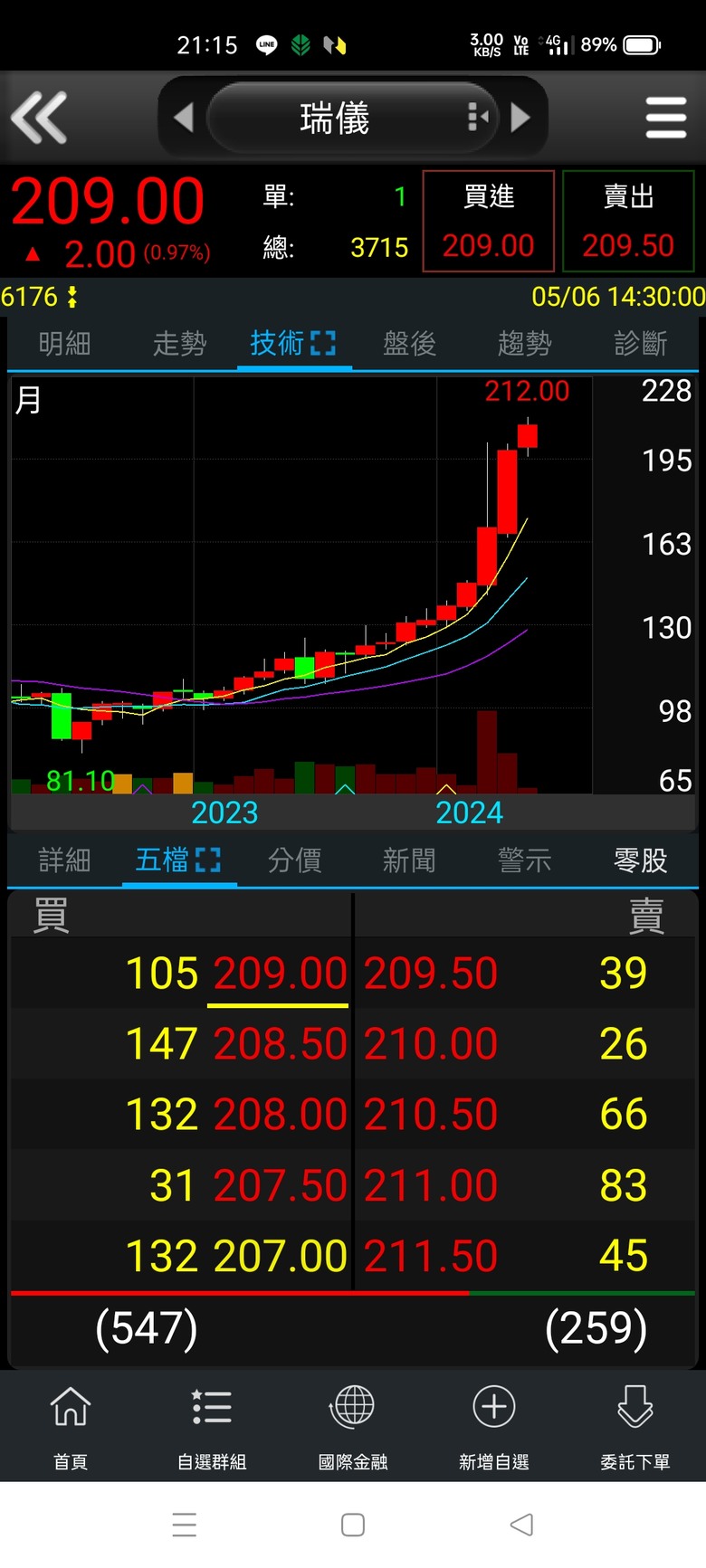
Task: Switch to the previous stock with the left arrow
Action: pyautogui.click(x=183, y=118)
